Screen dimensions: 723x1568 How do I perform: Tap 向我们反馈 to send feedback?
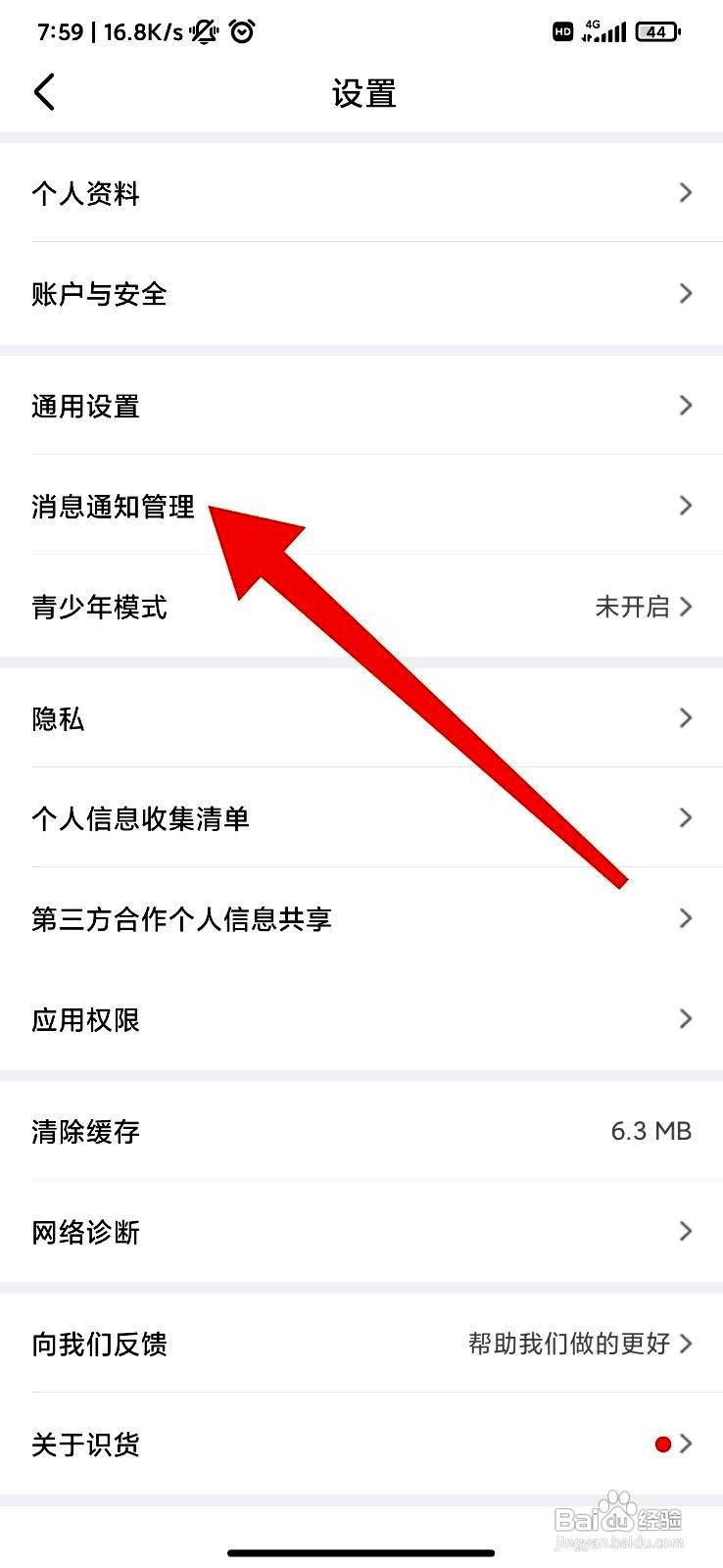(98, 1346)
